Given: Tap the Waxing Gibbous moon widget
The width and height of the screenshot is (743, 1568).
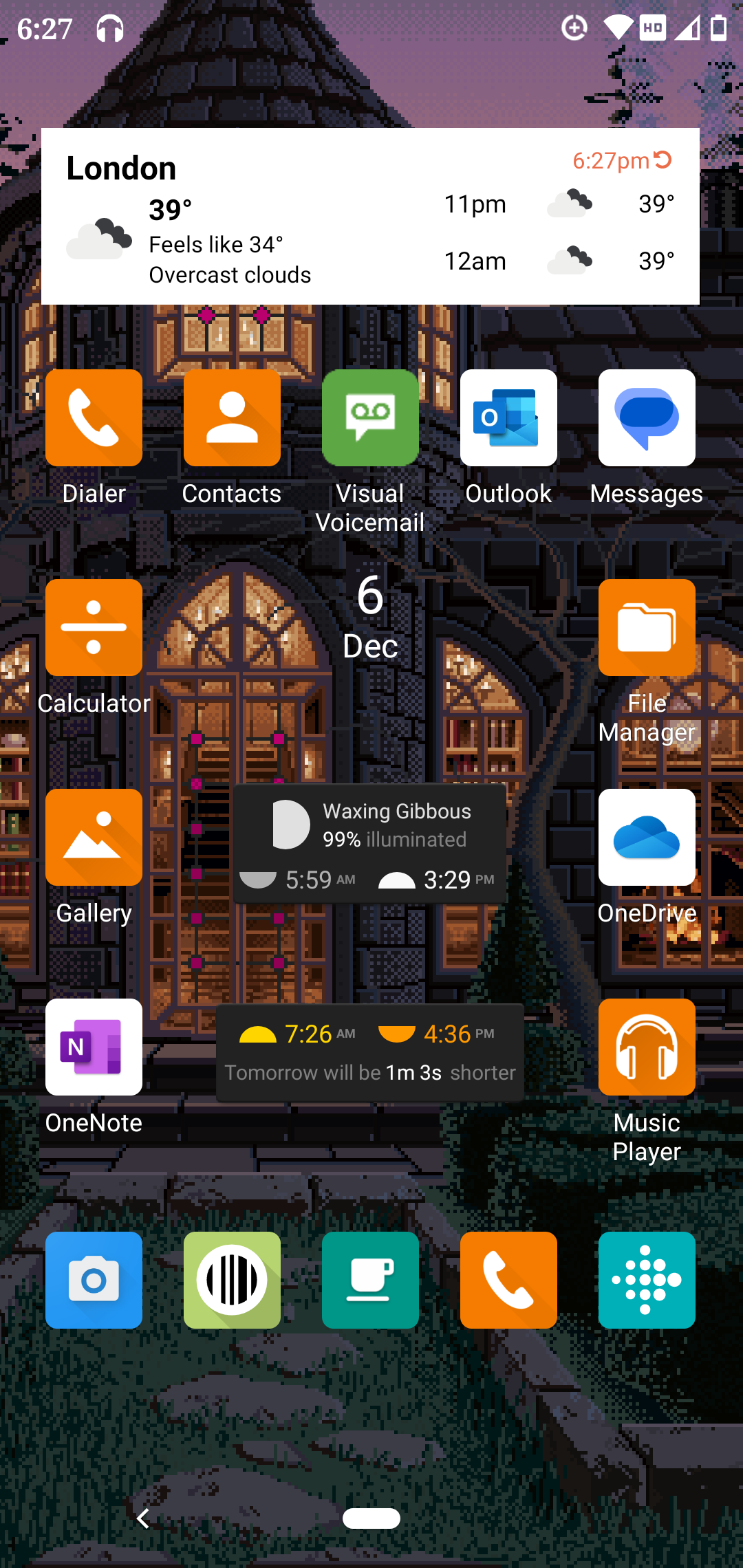Looking at the screenshot, I should [369, 842].
